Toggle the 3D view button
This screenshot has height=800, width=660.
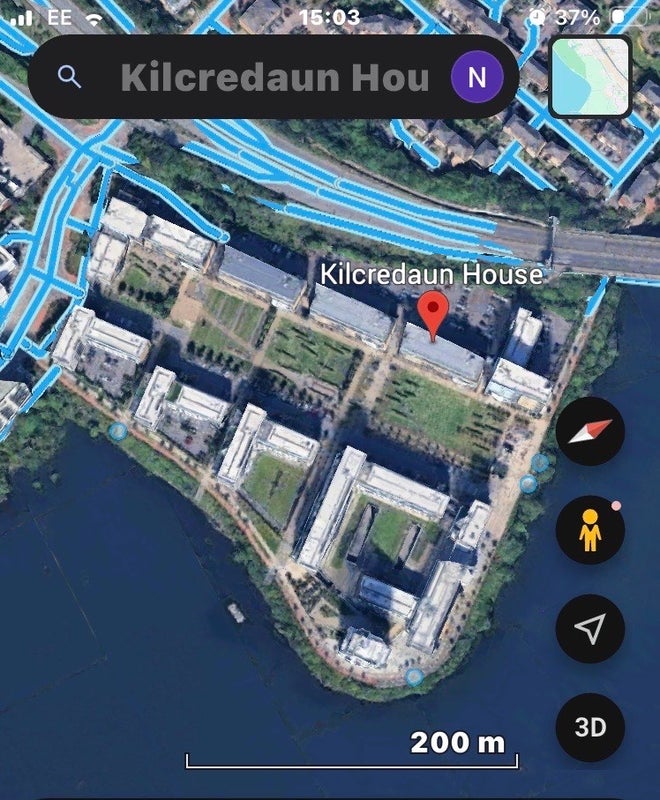click(590, 727)
